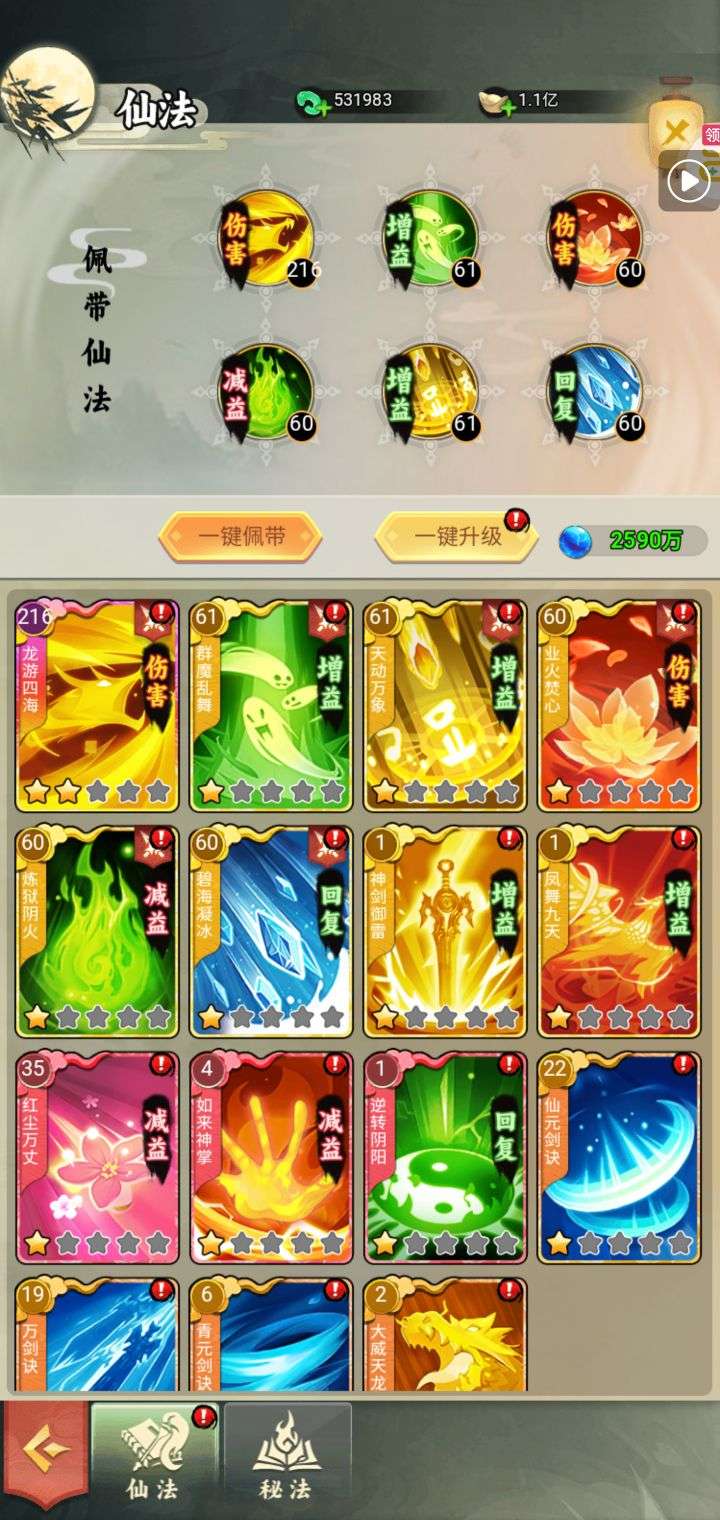Viewport: 720px width, 1520px height.
Task: Open the 逆转阴阳 skill card
Action: (445, 1158)
